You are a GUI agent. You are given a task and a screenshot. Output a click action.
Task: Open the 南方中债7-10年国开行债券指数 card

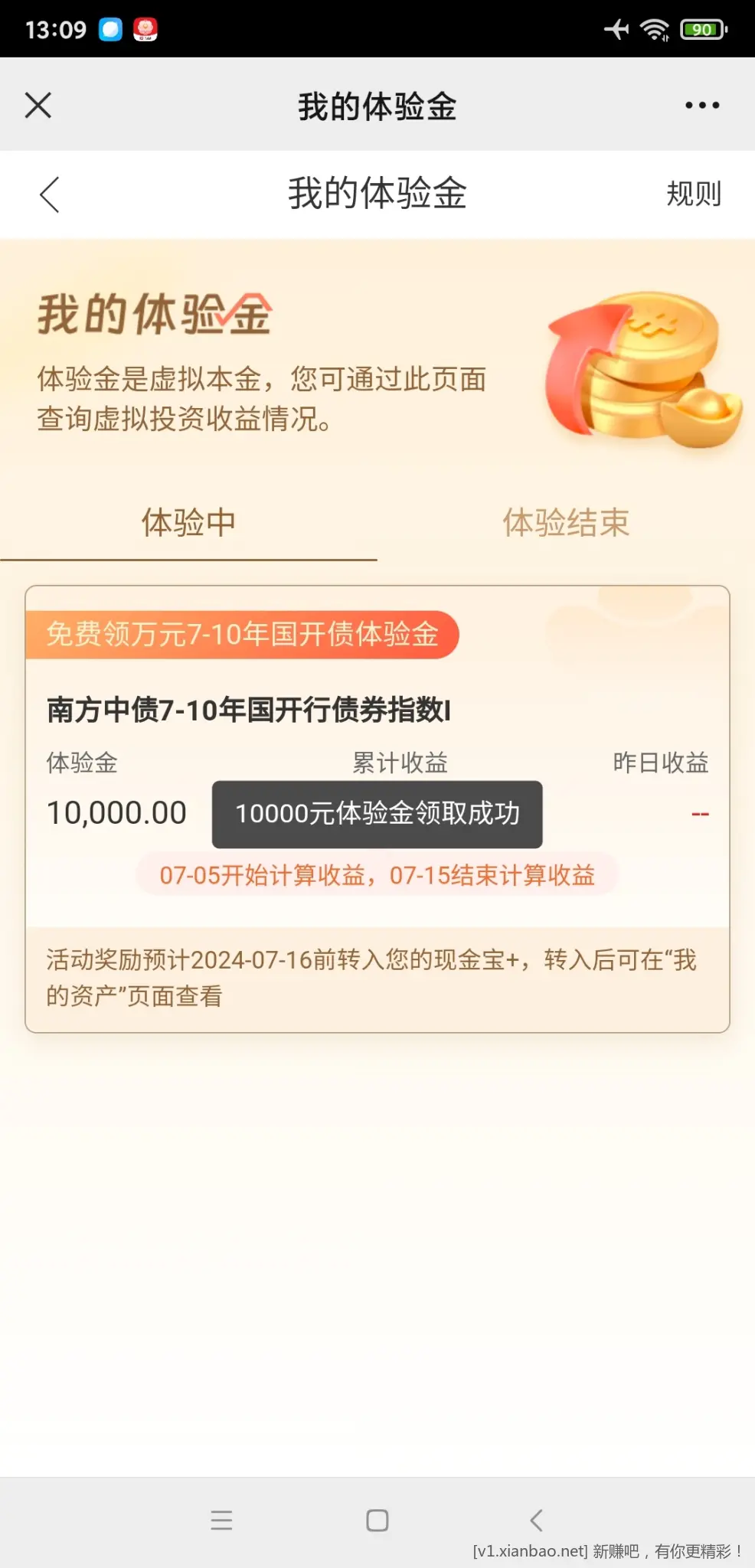click(249, 710)
